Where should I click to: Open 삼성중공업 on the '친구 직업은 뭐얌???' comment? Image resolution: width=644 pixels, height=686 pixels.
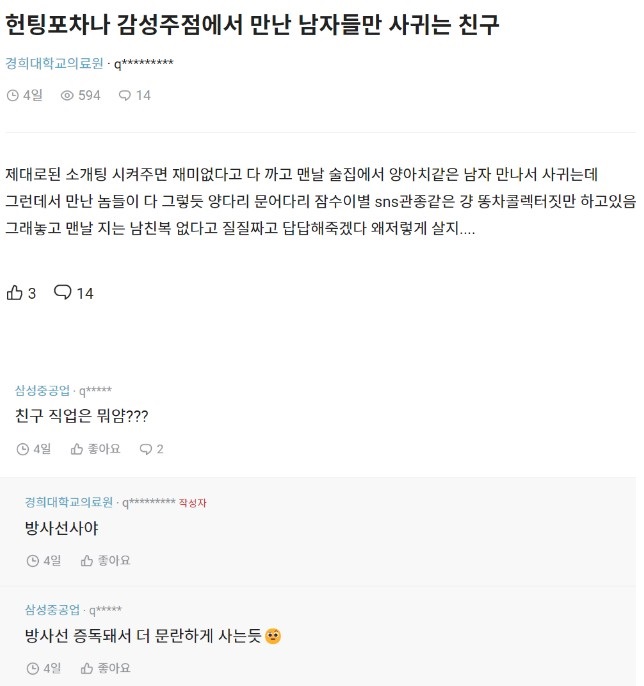pyautogui.click(x=42, y=390)
